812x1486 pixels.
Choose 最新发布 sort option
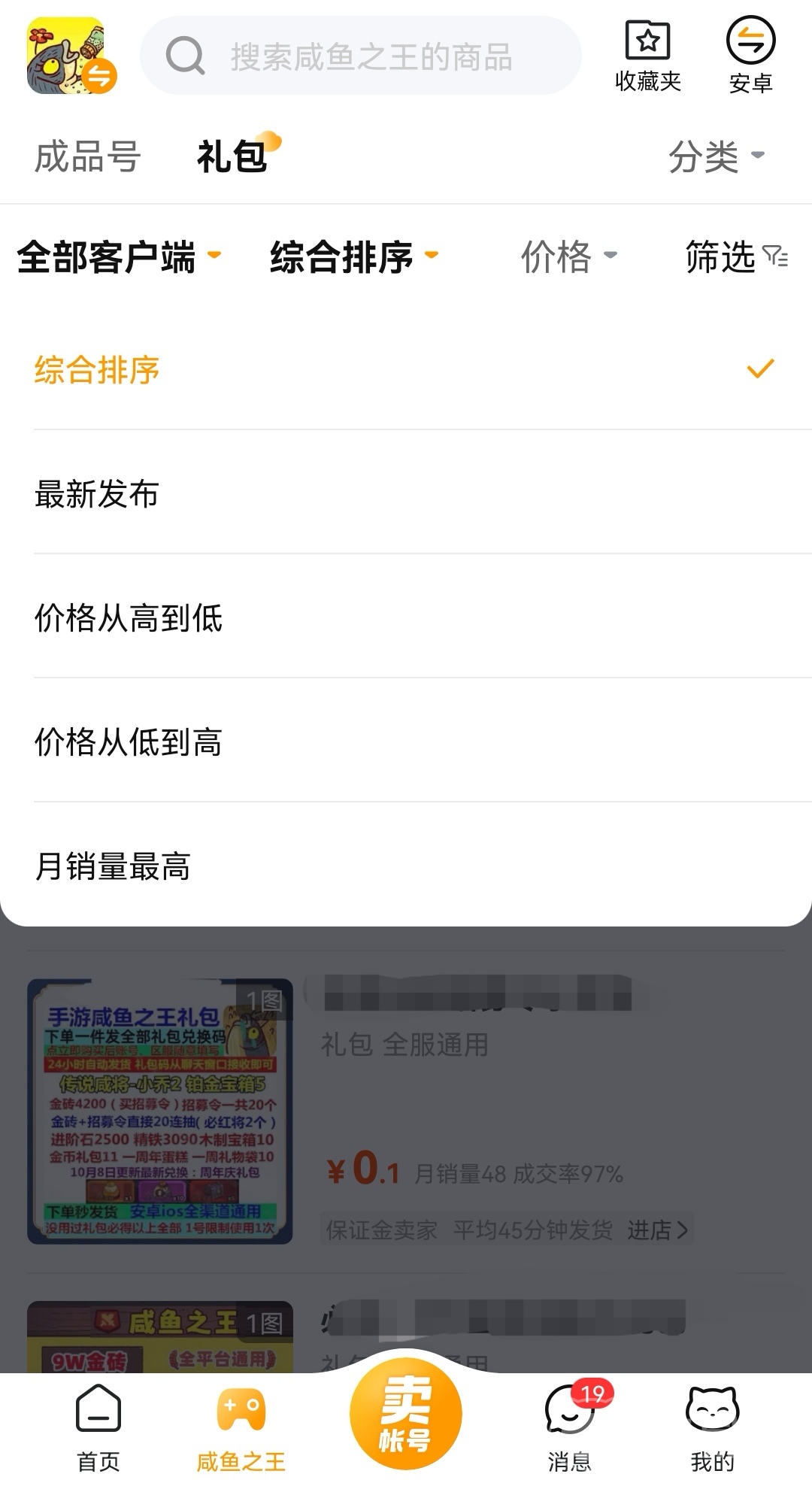[x=97, y=494]
